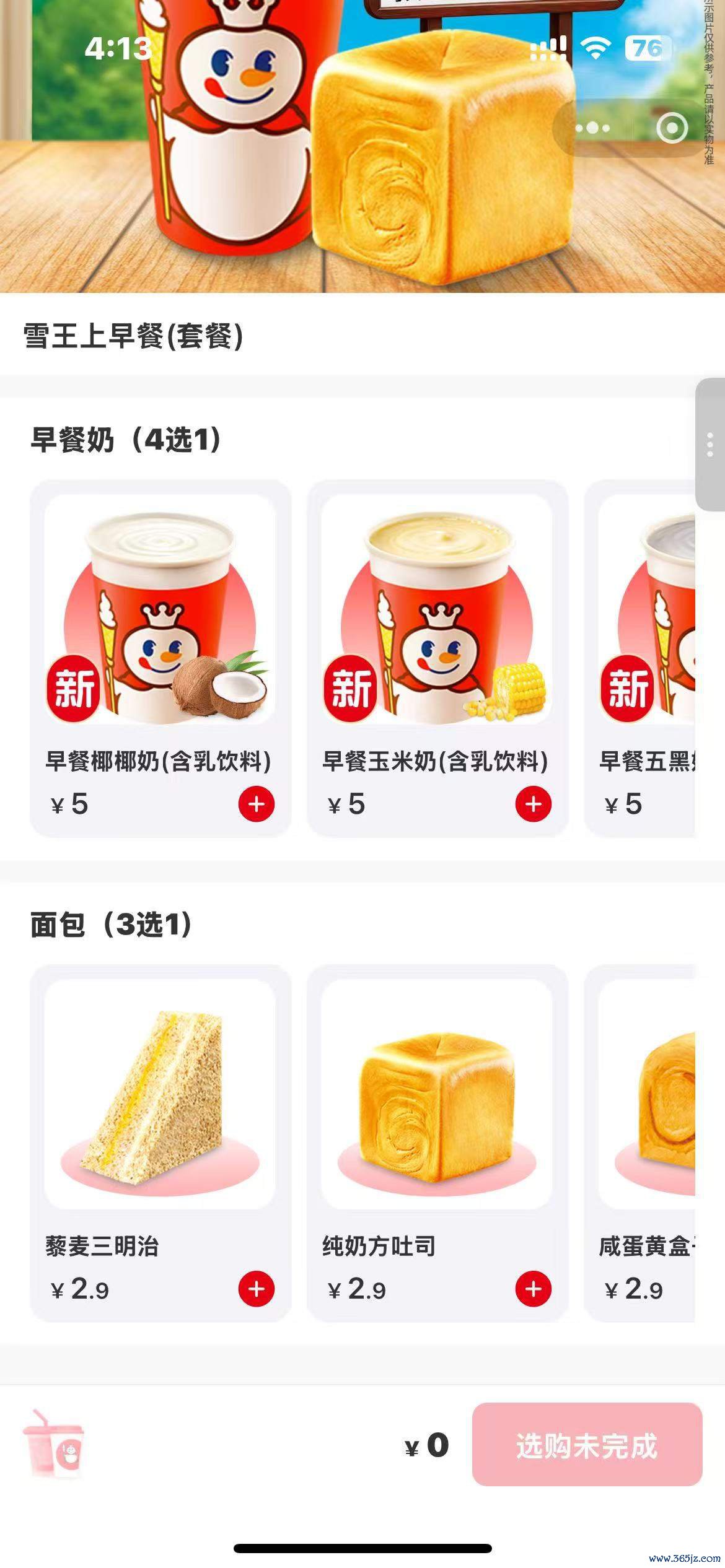Screen dimensions: 725x1568
Task: Add 早餐椰椰奶 to the combo
Action: coord(256,804)
